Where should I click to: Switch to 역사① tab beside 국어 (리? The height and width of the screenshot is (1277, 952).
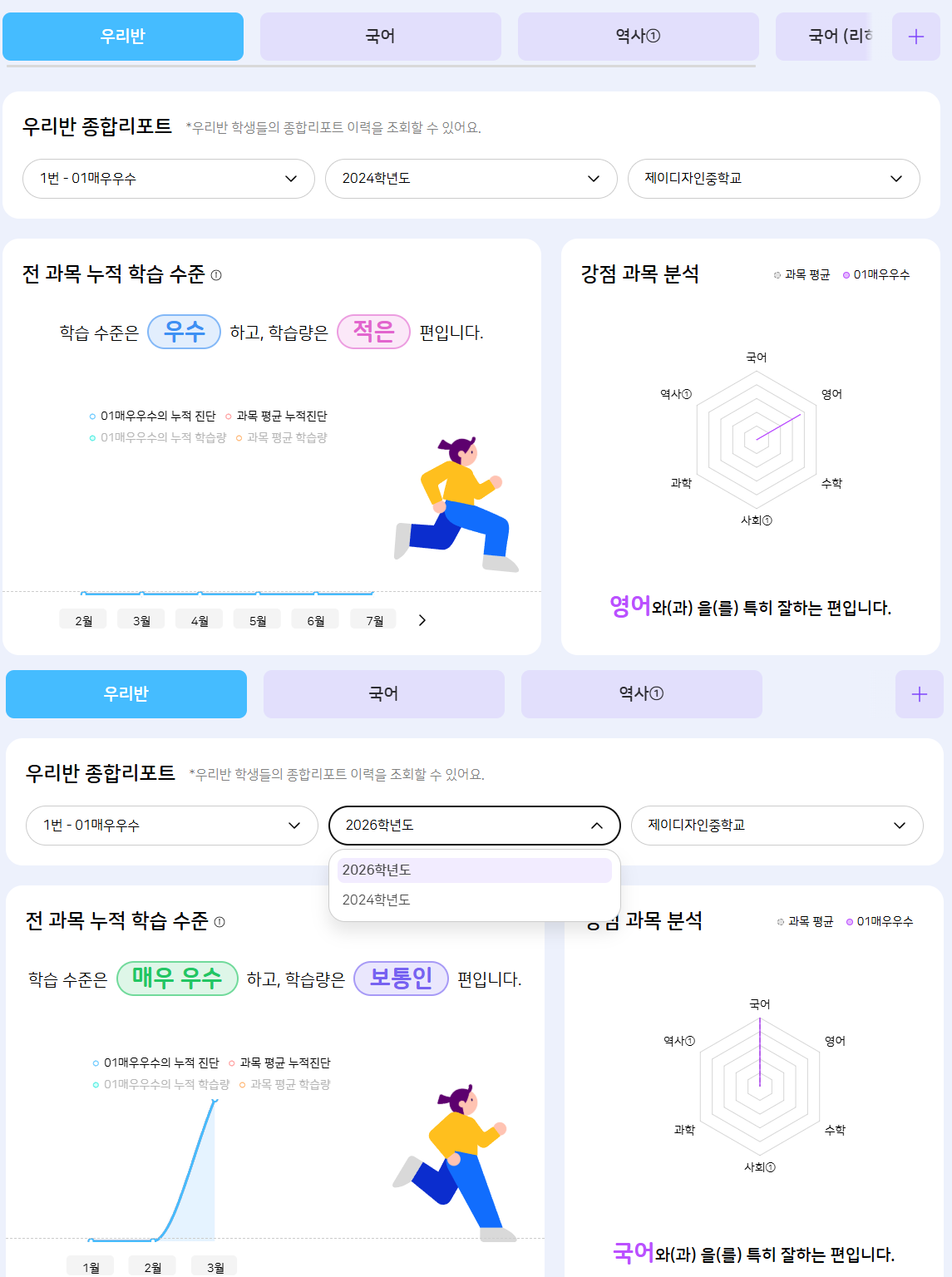point(638,37)
